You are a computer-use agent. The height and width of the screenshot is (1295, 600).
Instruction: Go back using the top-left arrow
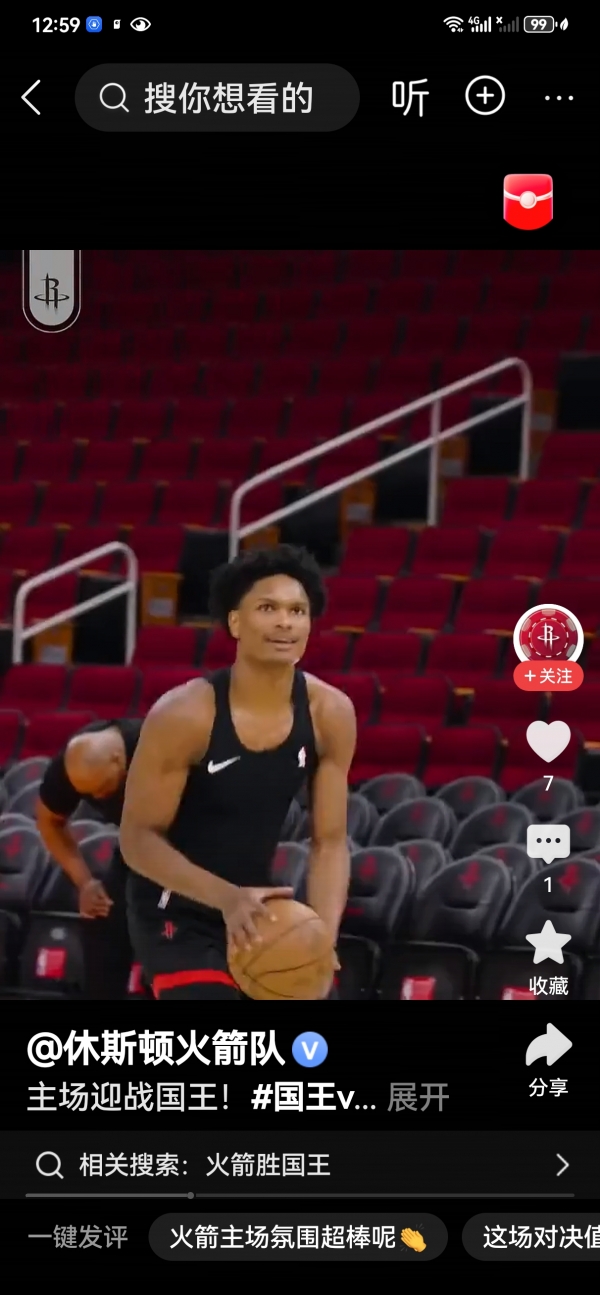click(32, 98)
